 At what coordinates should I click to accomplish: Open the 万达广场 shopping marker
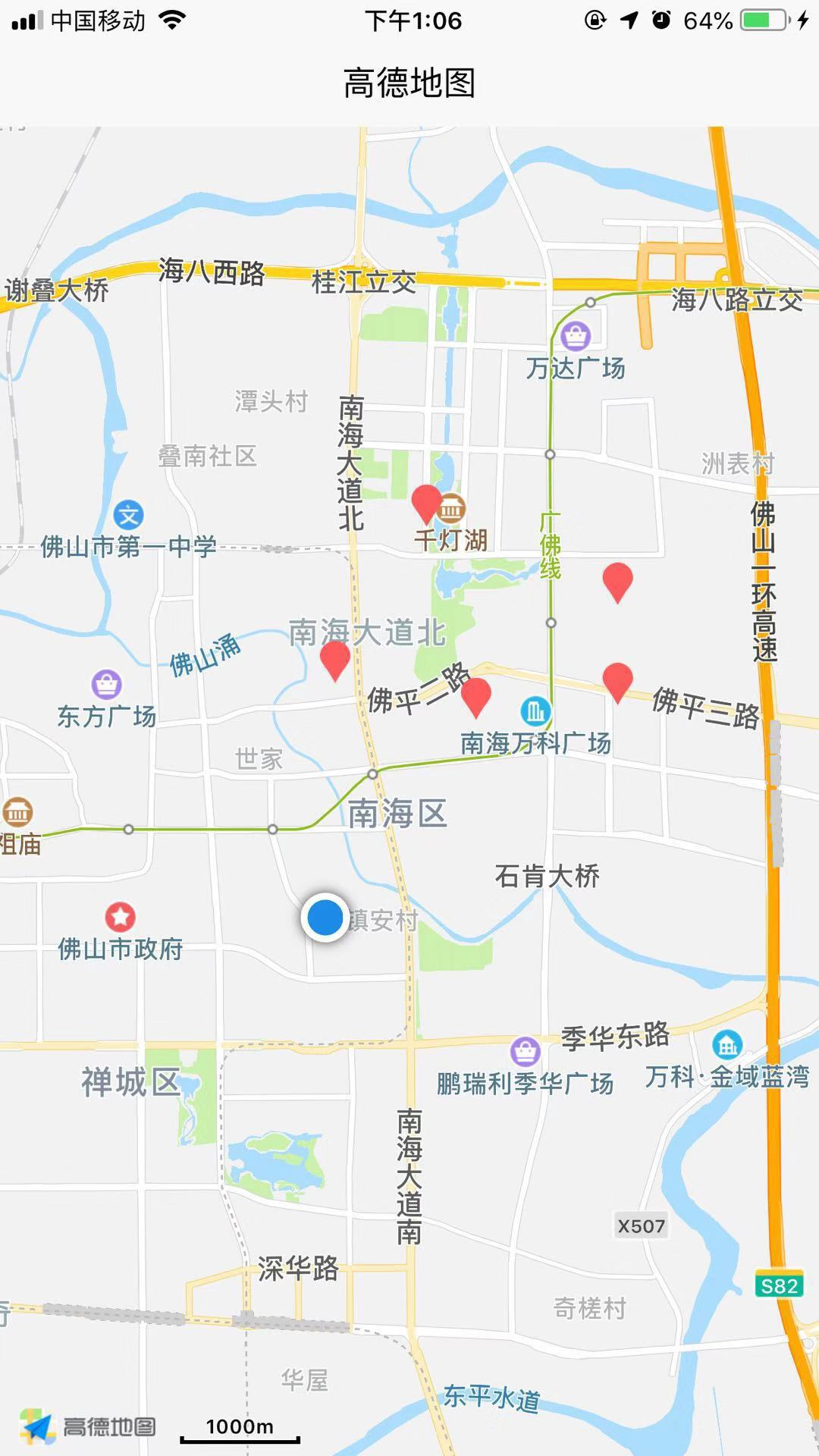576,334
